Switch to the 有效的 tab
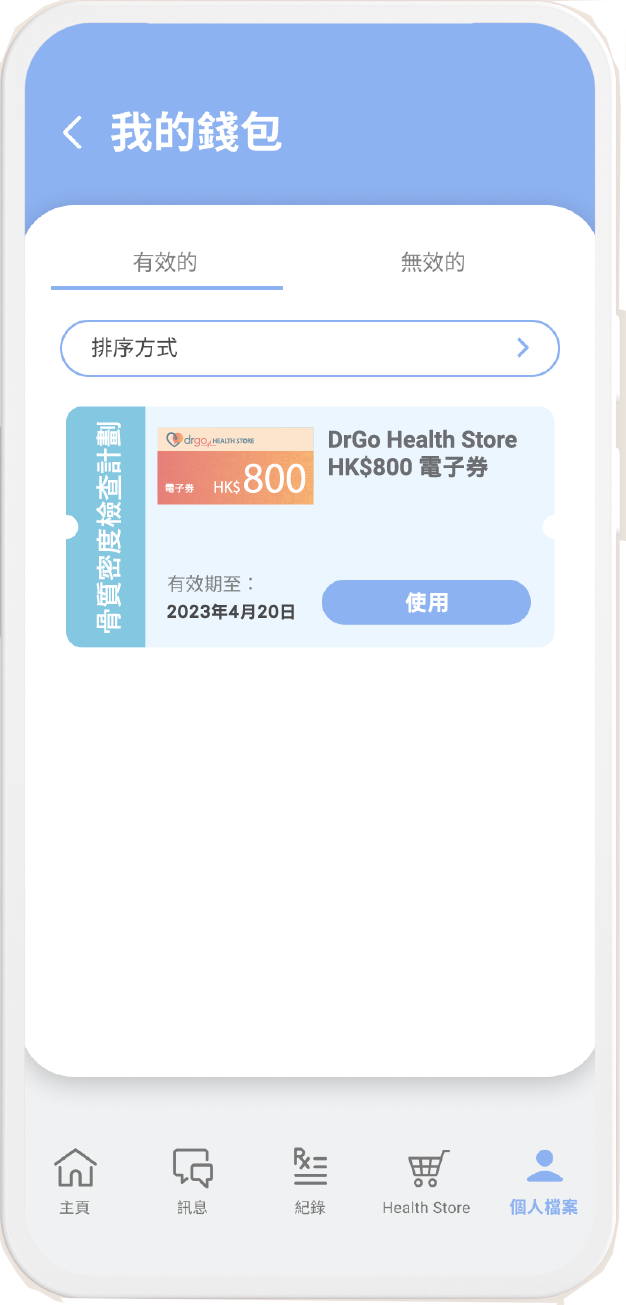 (166, 263)
